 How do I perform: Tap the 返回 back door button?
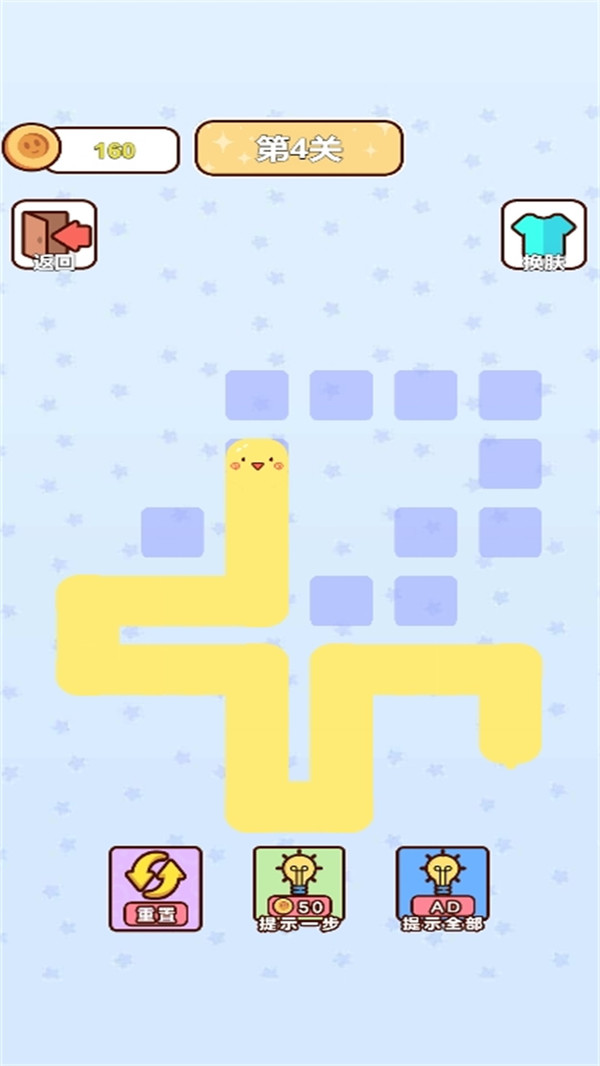pyautogui.click(x=54, y=235)
